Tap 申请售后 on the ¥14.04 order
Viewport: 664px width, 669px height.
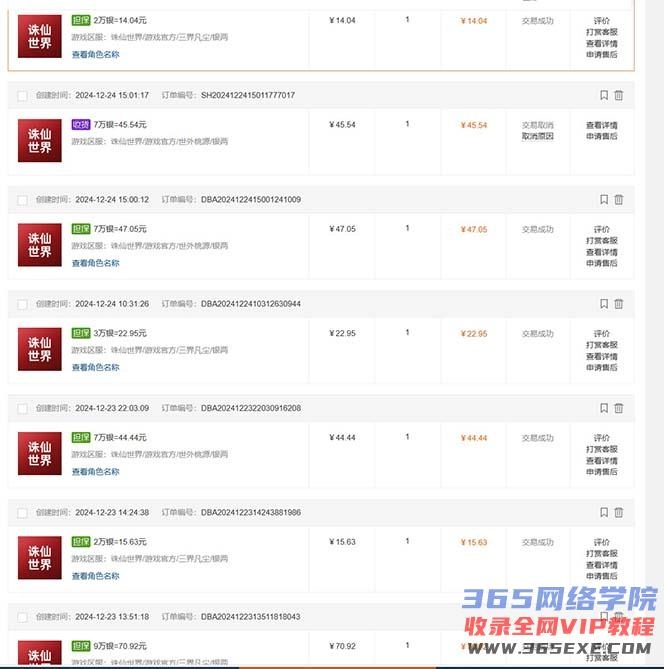pos(601,54)
